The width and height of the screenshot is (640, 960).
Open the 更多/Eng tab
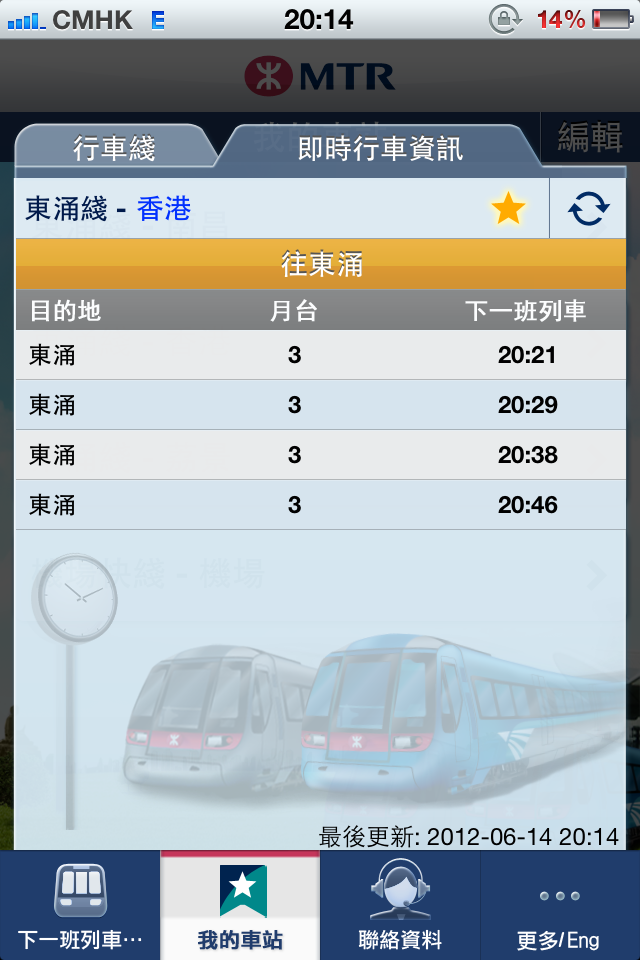[559, 906]
